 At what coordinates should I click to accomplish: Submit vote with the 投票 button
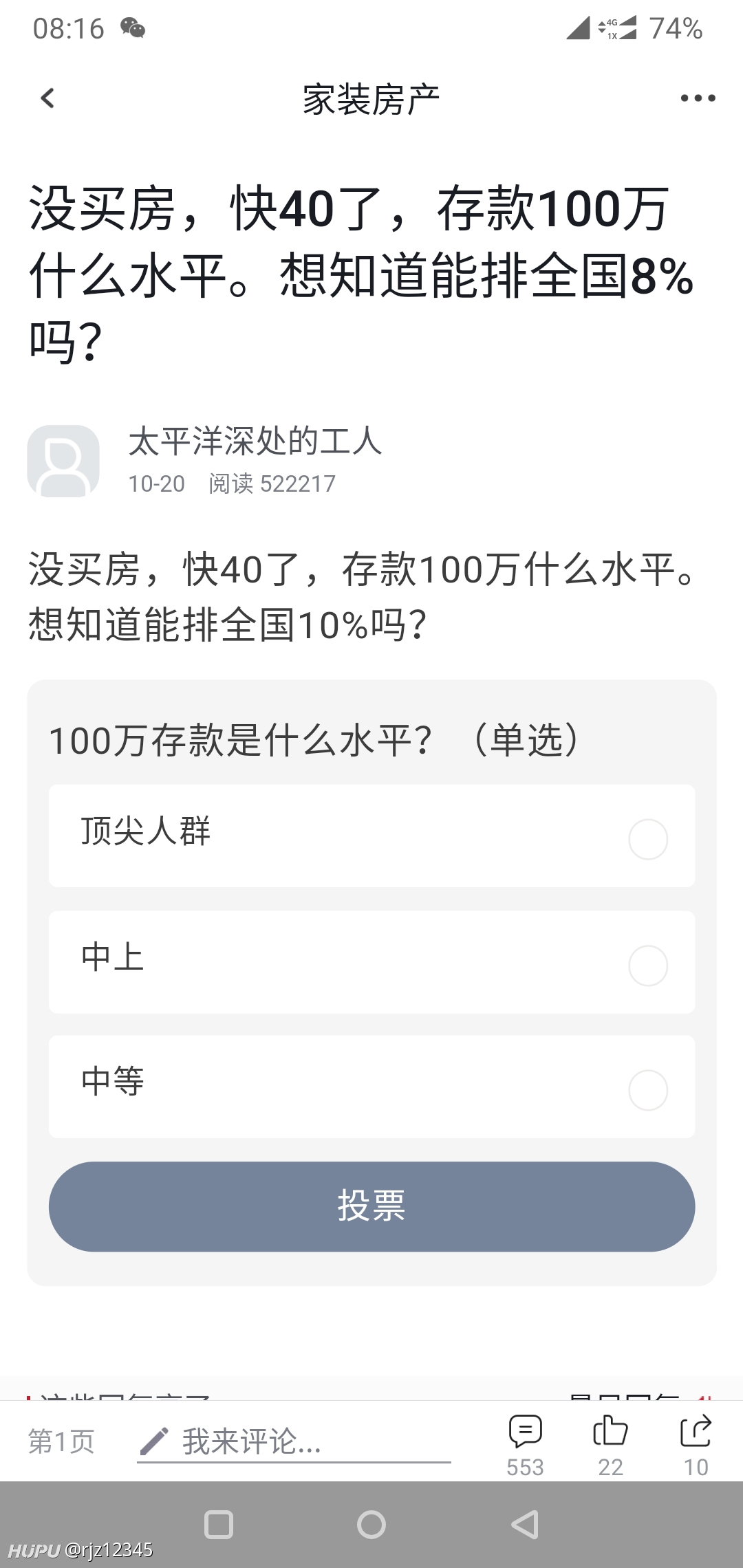pyautogui.click(x=371, y=1206)
